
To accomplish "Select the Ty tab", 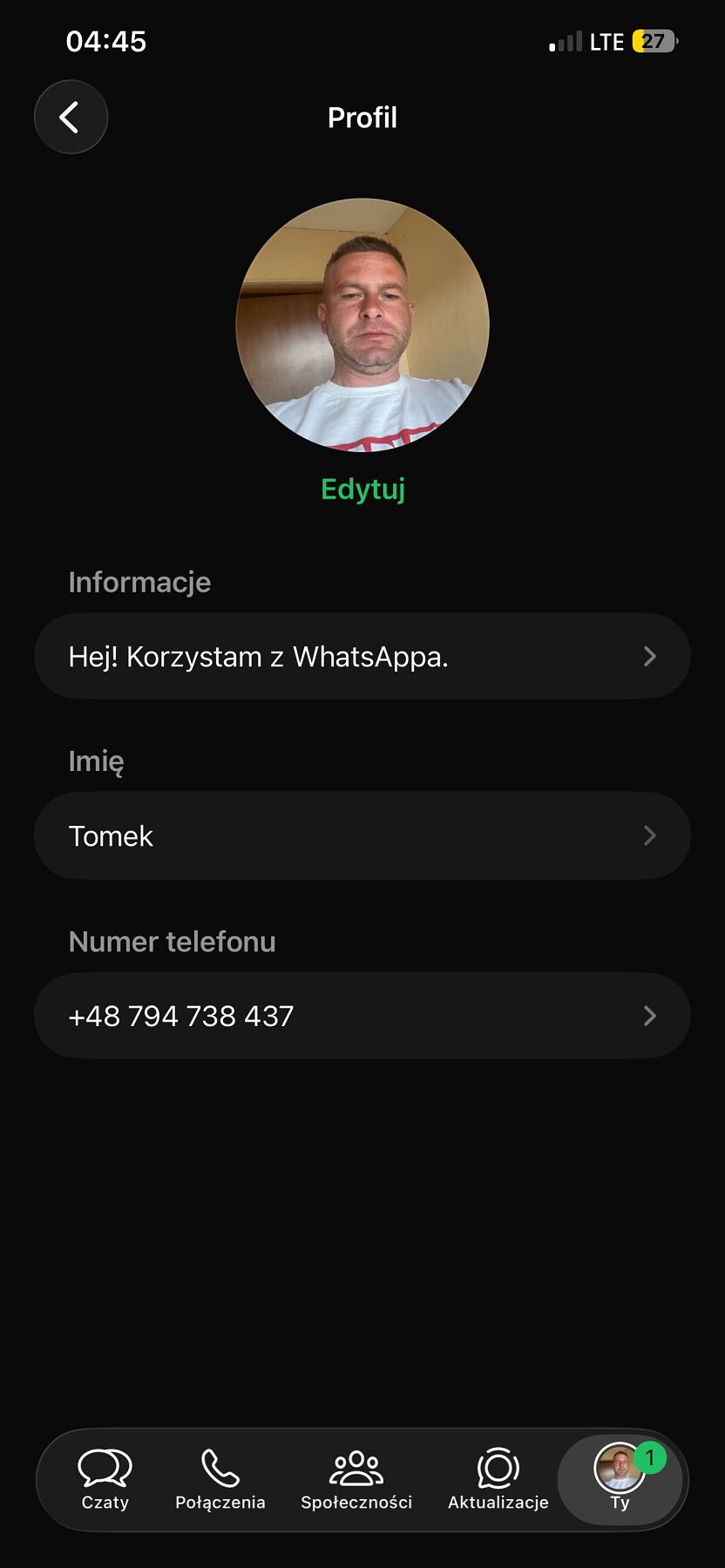I will coord(620,1479).
